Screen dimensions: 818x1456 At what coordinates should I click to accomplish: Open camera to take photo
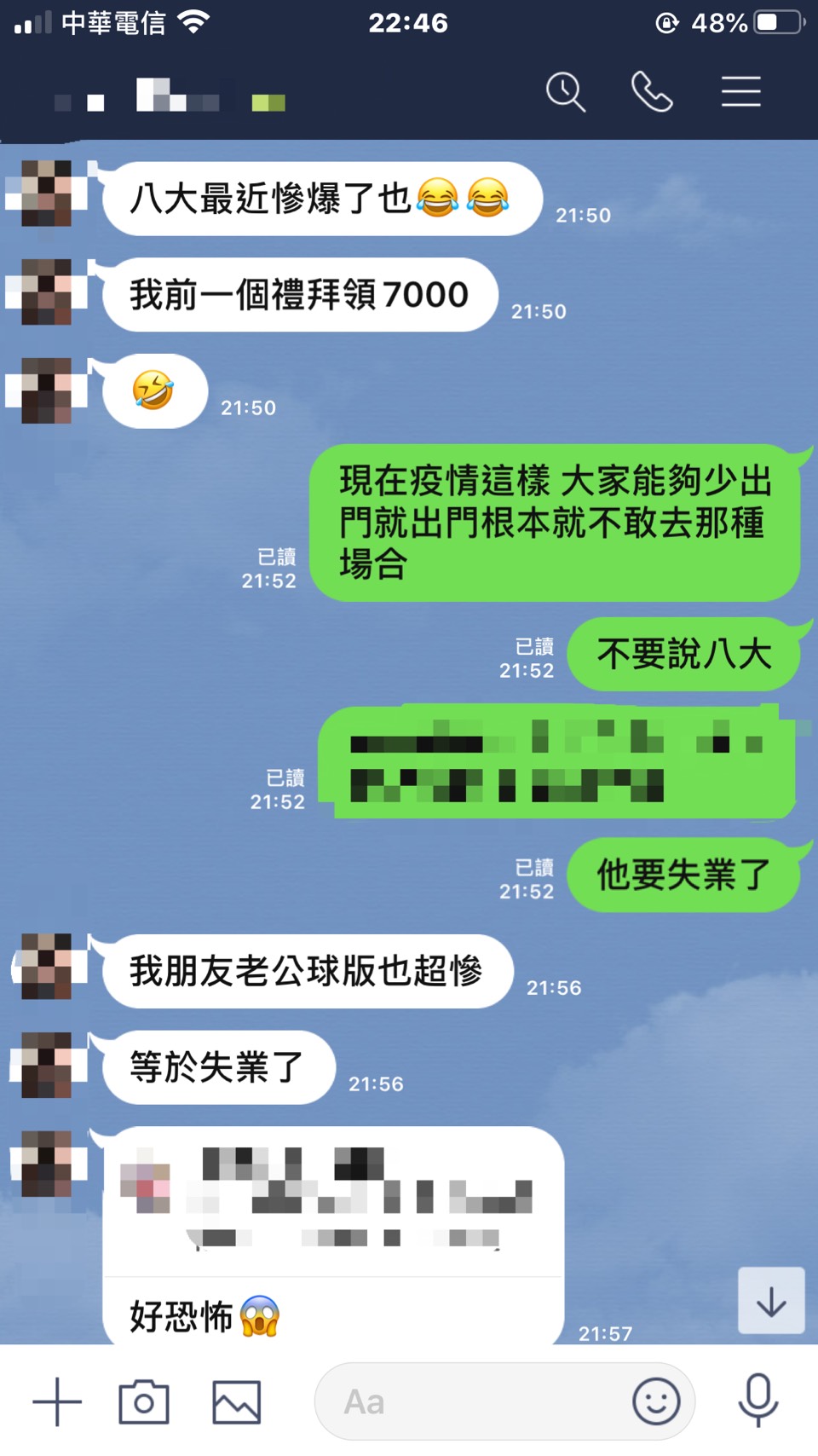point(144,1401)
